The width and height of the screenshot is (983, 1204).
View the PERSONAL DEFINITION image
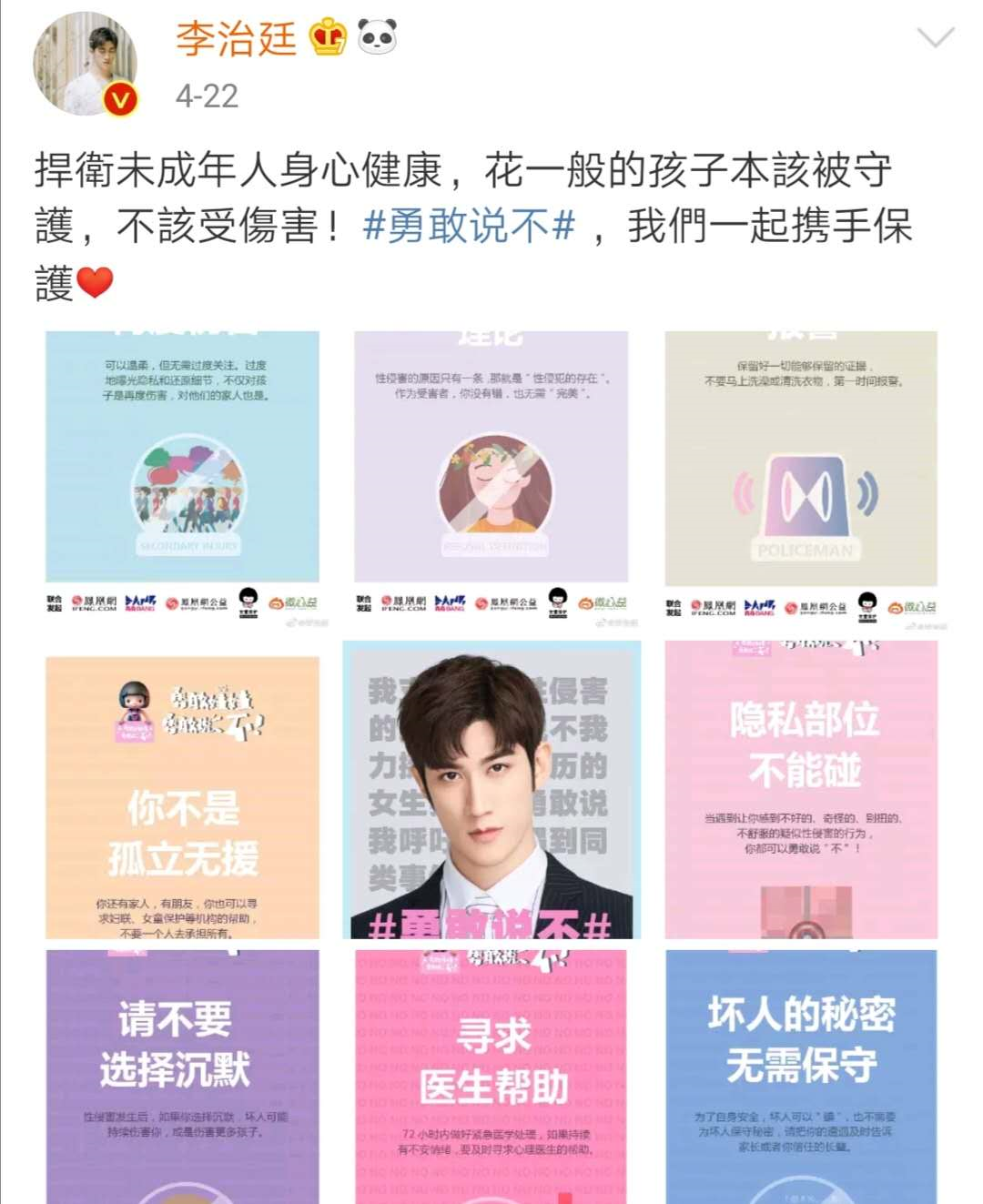coord(491,473)
